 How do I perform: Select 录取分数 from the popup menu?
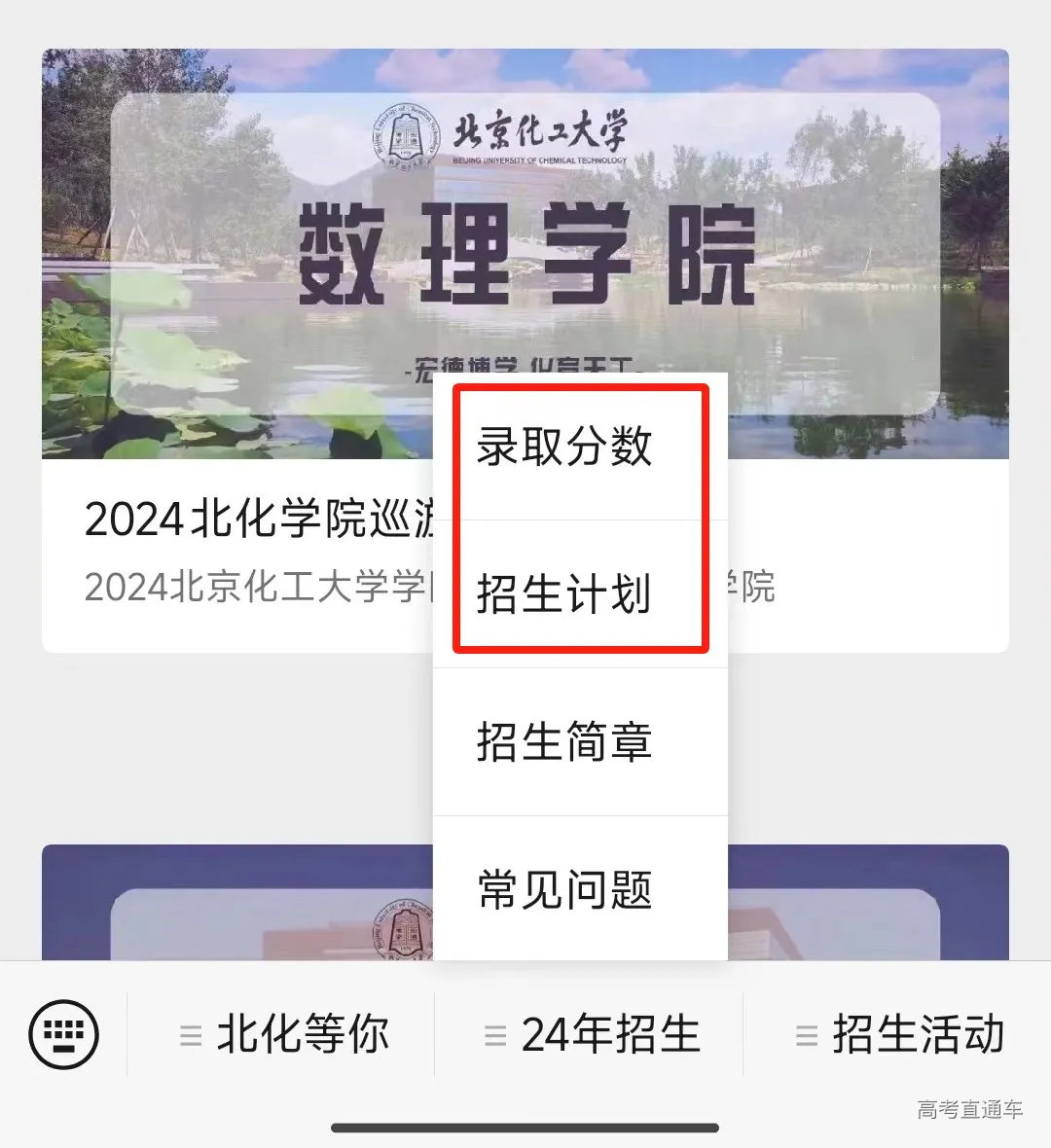pos(564,447)
